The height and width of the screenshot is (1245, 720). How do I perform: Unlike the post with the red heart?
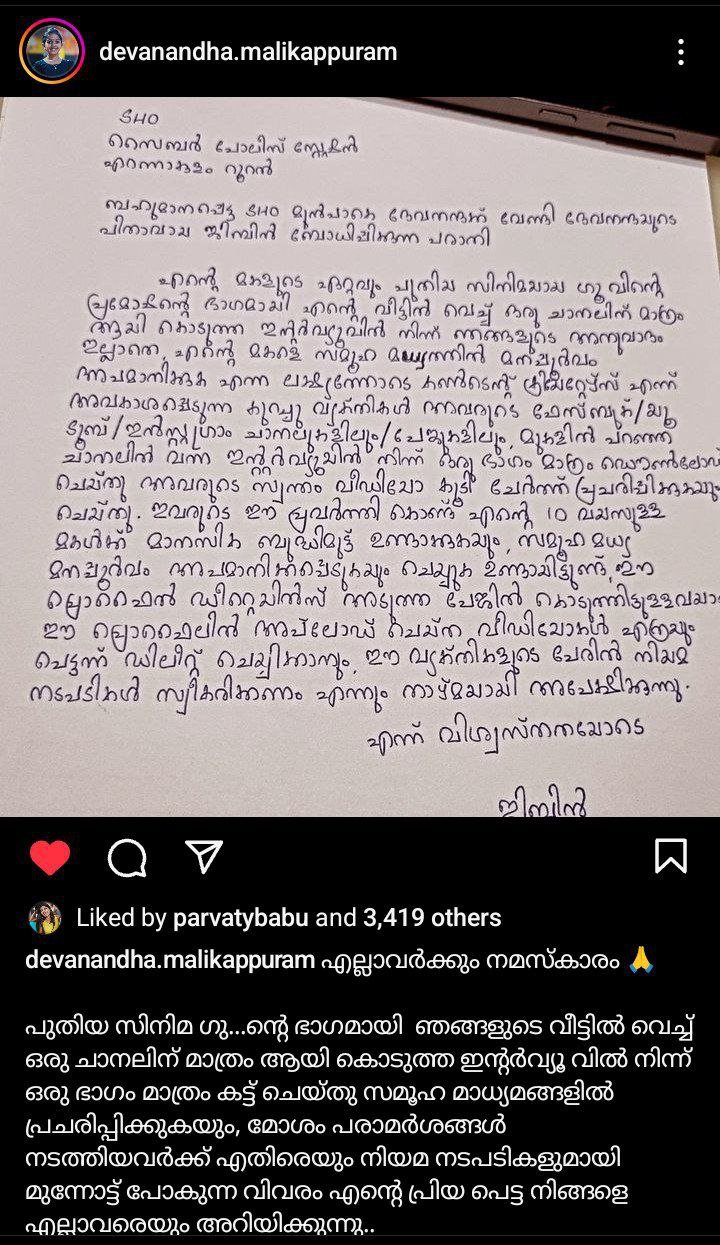50,857
